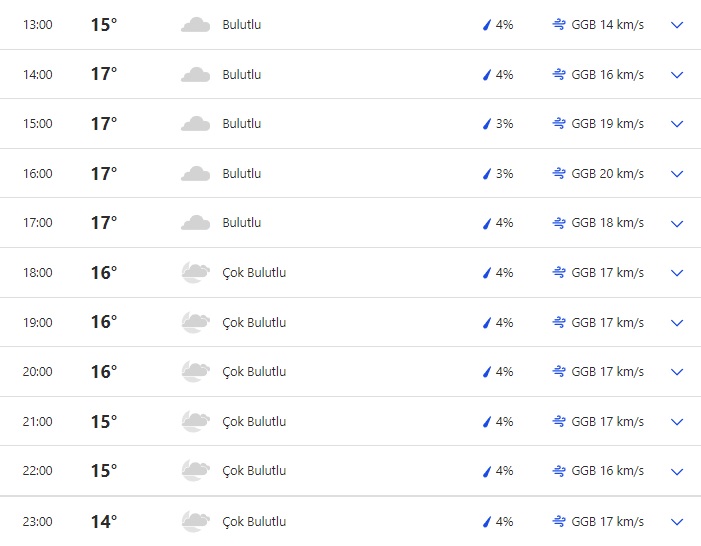The height and width of the screenshot is (546, 701).
Task: Expand the 20:00 hourly row
Action: point(677,372)
